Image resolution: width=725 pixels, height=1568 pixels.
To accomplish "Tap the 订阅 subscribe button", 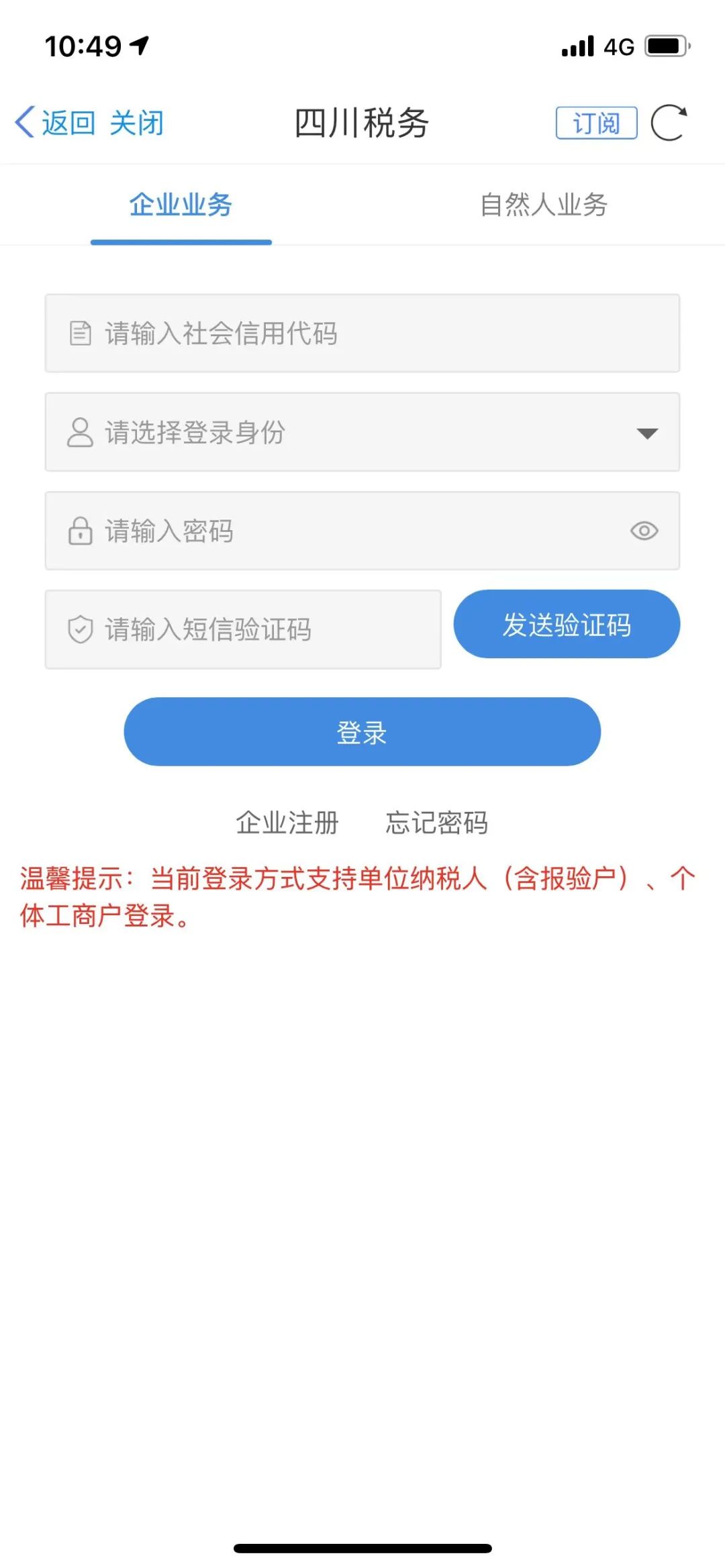I will 596,123.
